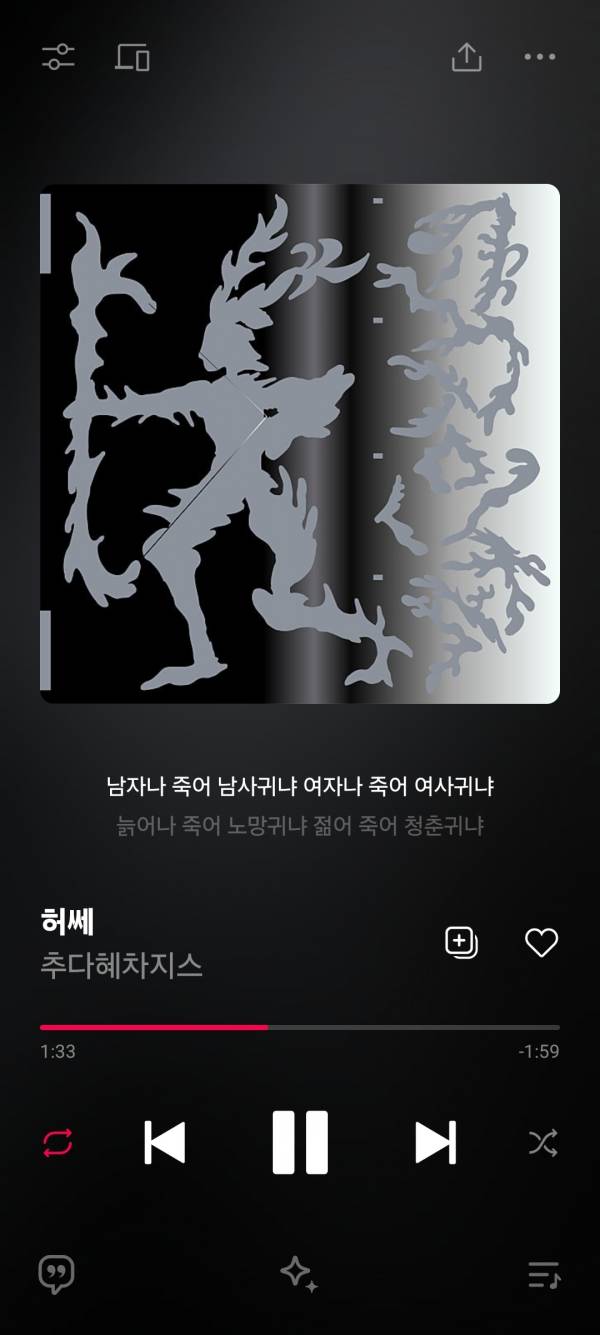Screen dimensions: 600x1335
Task: Open the play queue list
Action: (x=543, y=1274)
